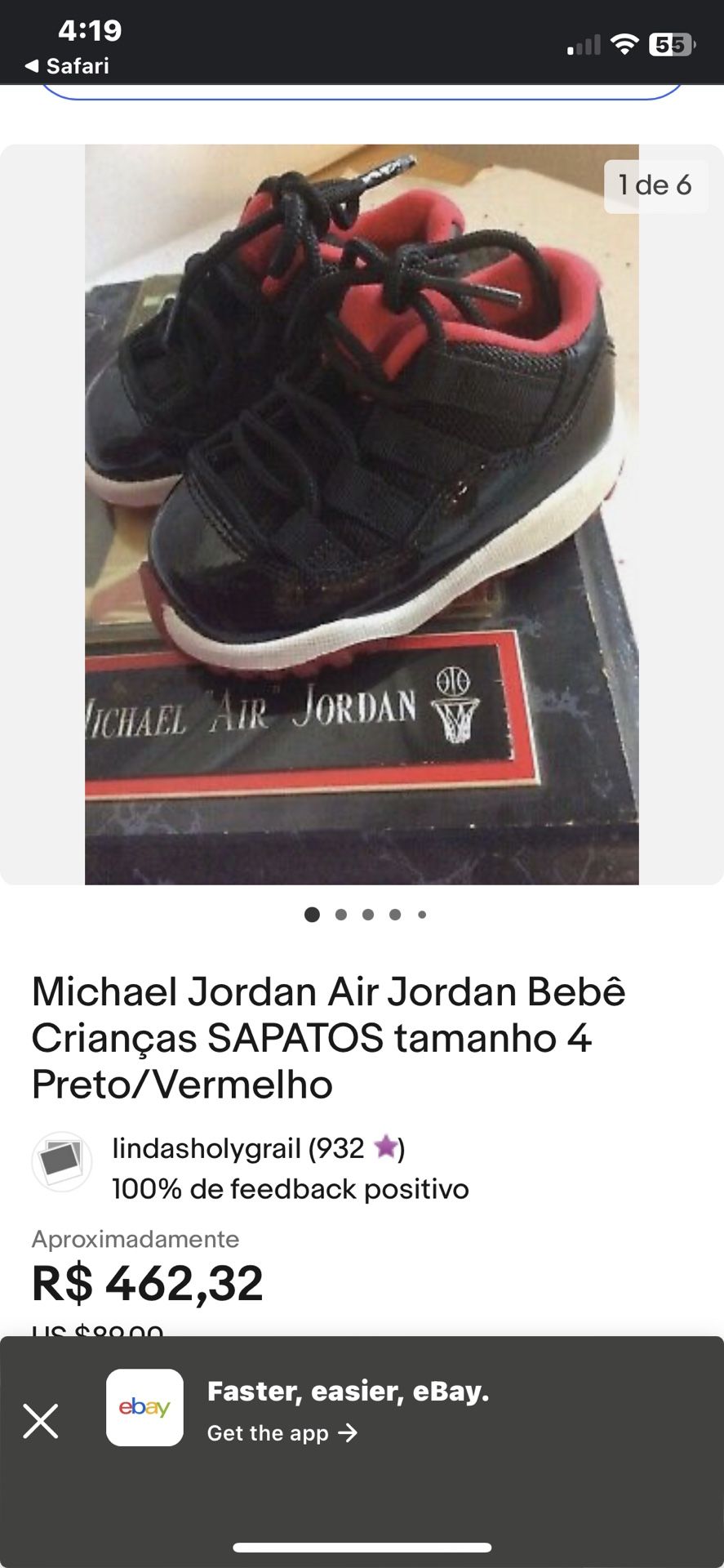This screenshot has height=1568, width=724.
Task: Return to Safari via status bar
Action: click(x=67, y=66)
